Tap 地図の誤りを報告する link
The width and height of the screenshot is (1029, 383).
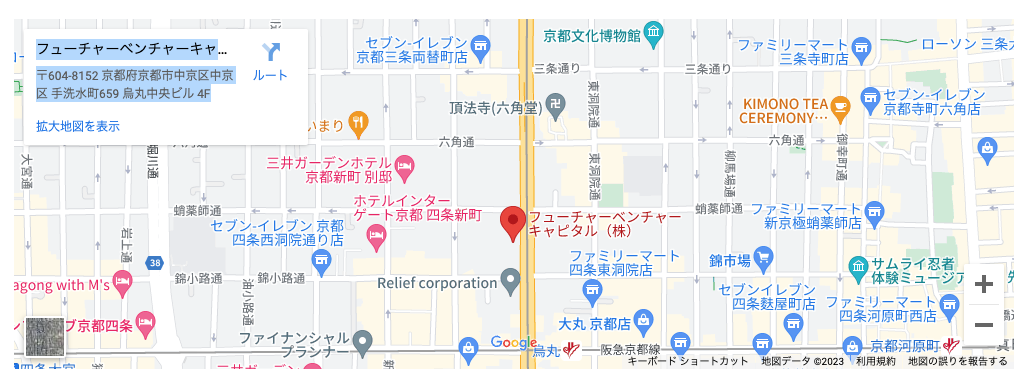point(957,361)
